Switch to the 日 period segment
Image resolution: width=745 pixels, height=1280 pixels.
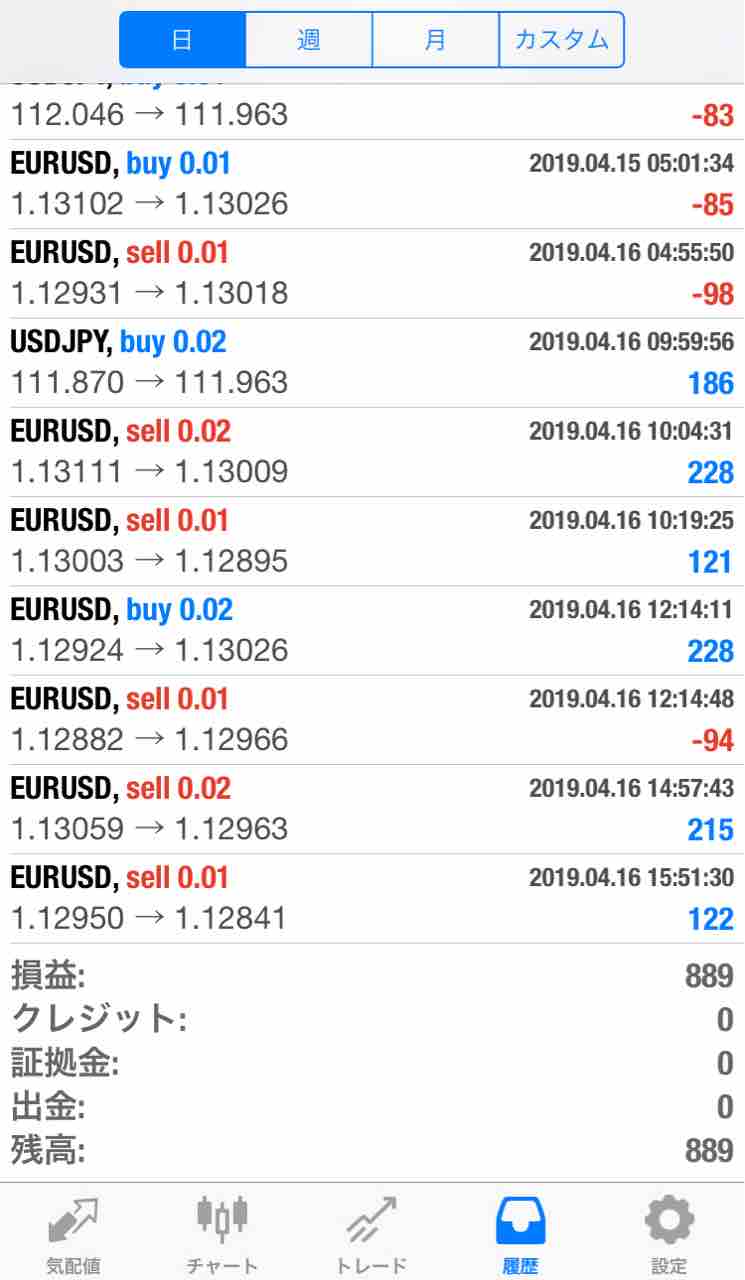(182, 40)
